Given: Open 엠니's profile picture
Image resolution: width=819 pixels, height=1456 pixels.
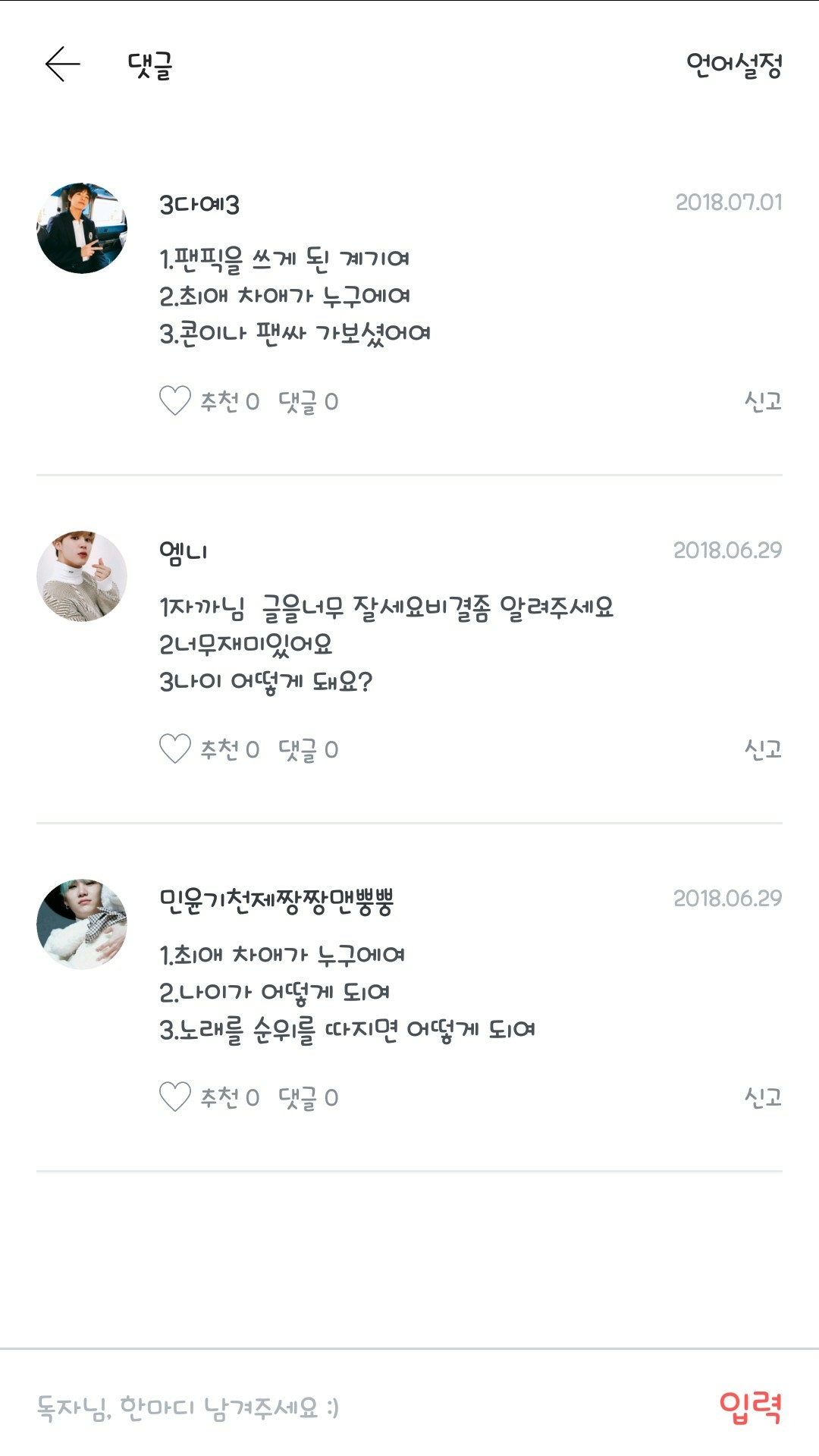Looking at the screenshot, I should [x=82, y=576].
